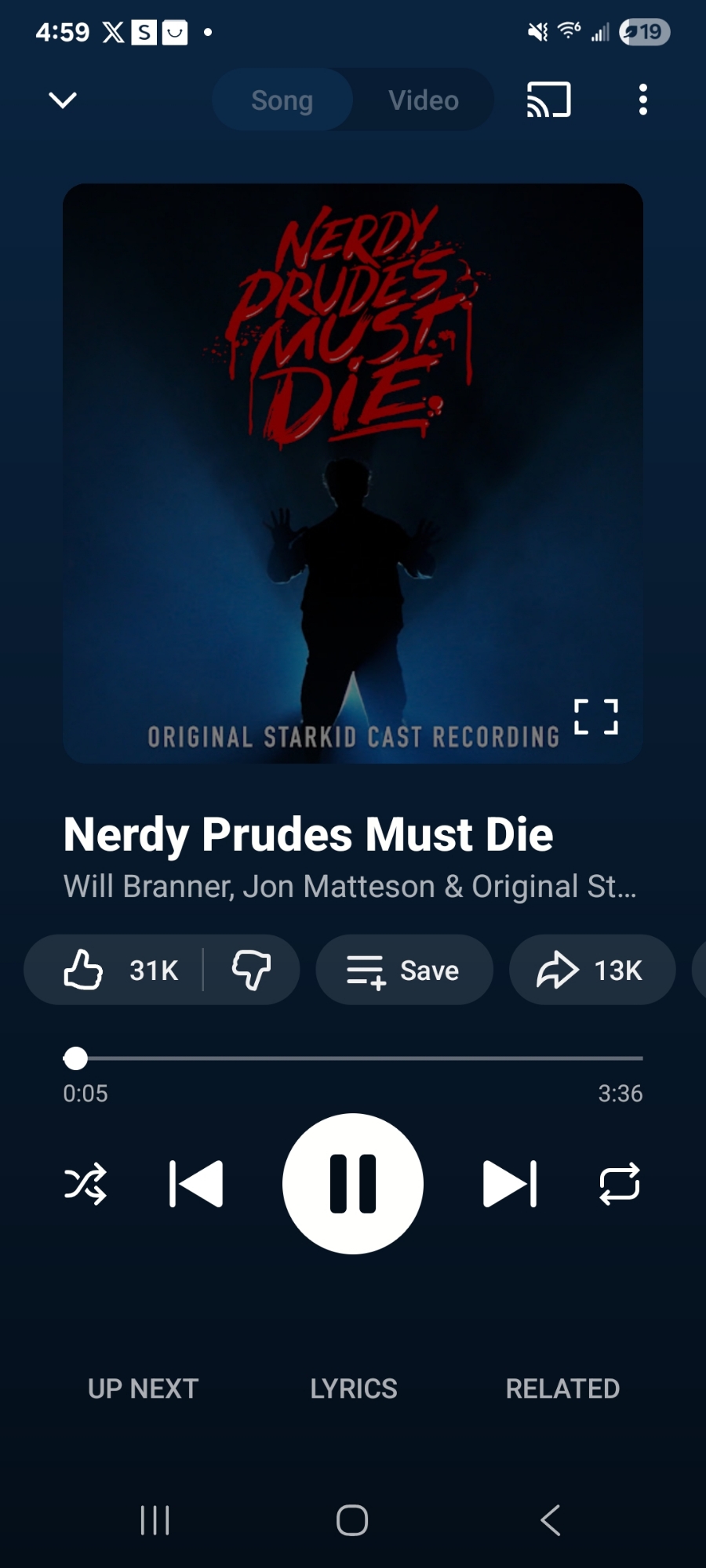
Task: Save song to a playlist
Action: point(404,970)
